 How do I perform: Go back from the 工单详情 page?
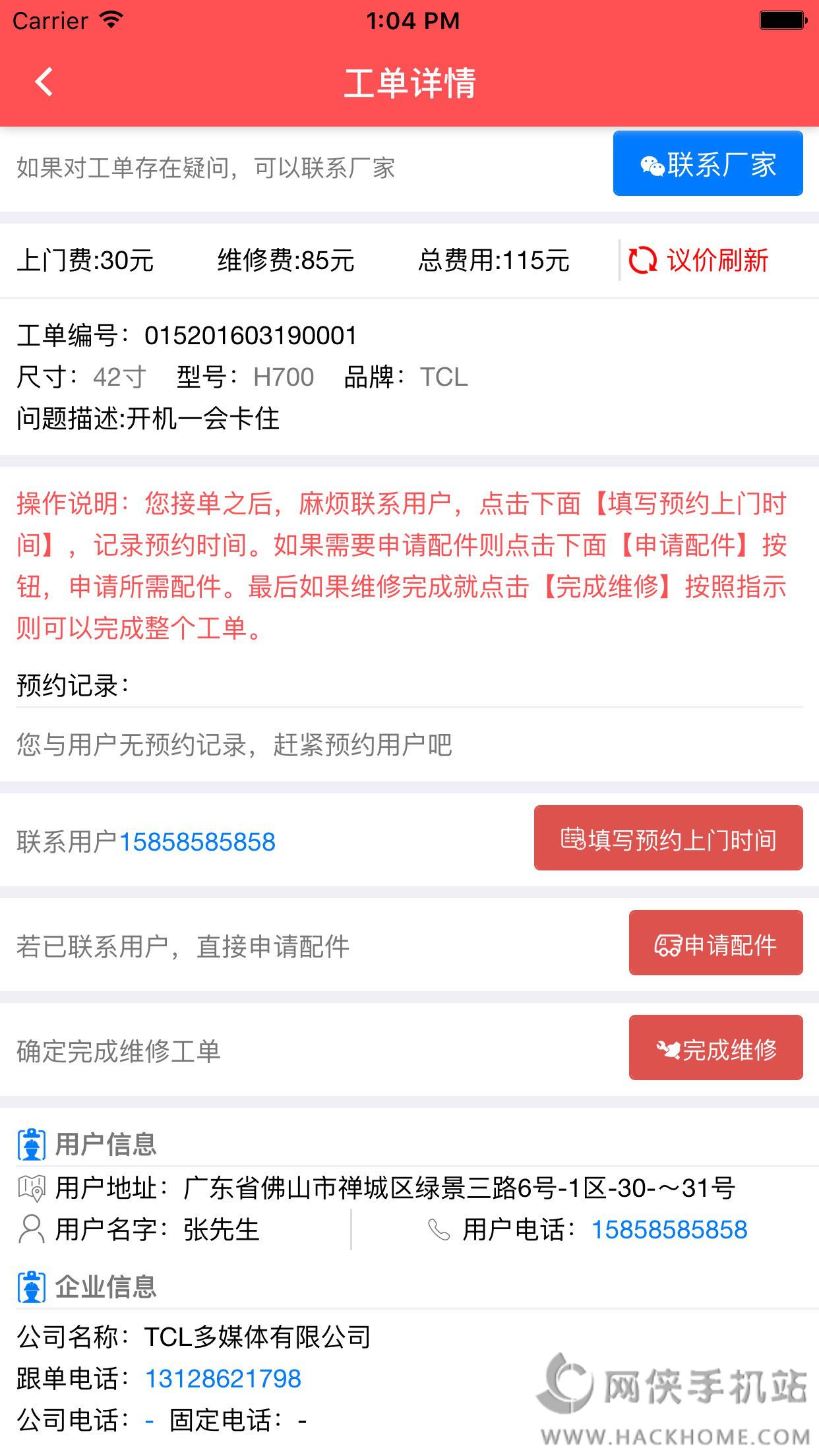44,82
